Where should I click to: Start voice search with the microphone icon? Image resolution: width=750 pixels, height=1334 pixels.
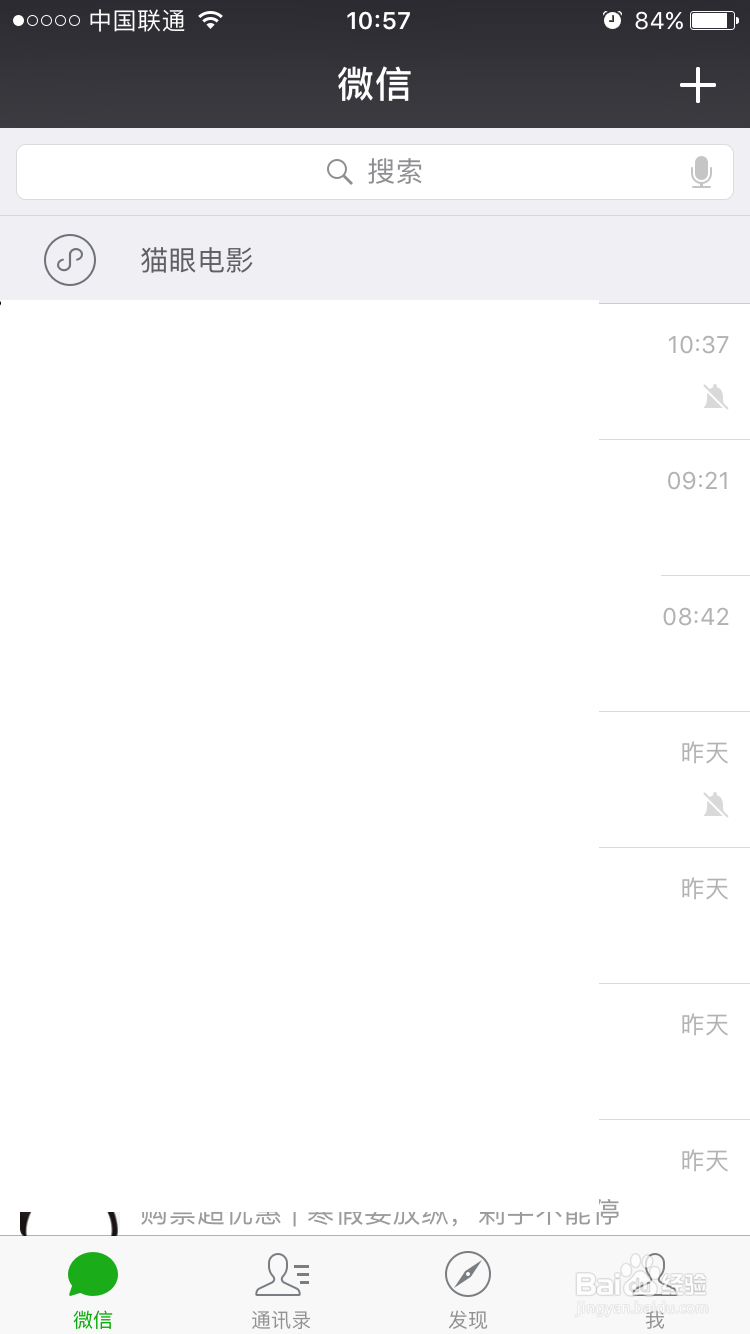pos(702,172)
